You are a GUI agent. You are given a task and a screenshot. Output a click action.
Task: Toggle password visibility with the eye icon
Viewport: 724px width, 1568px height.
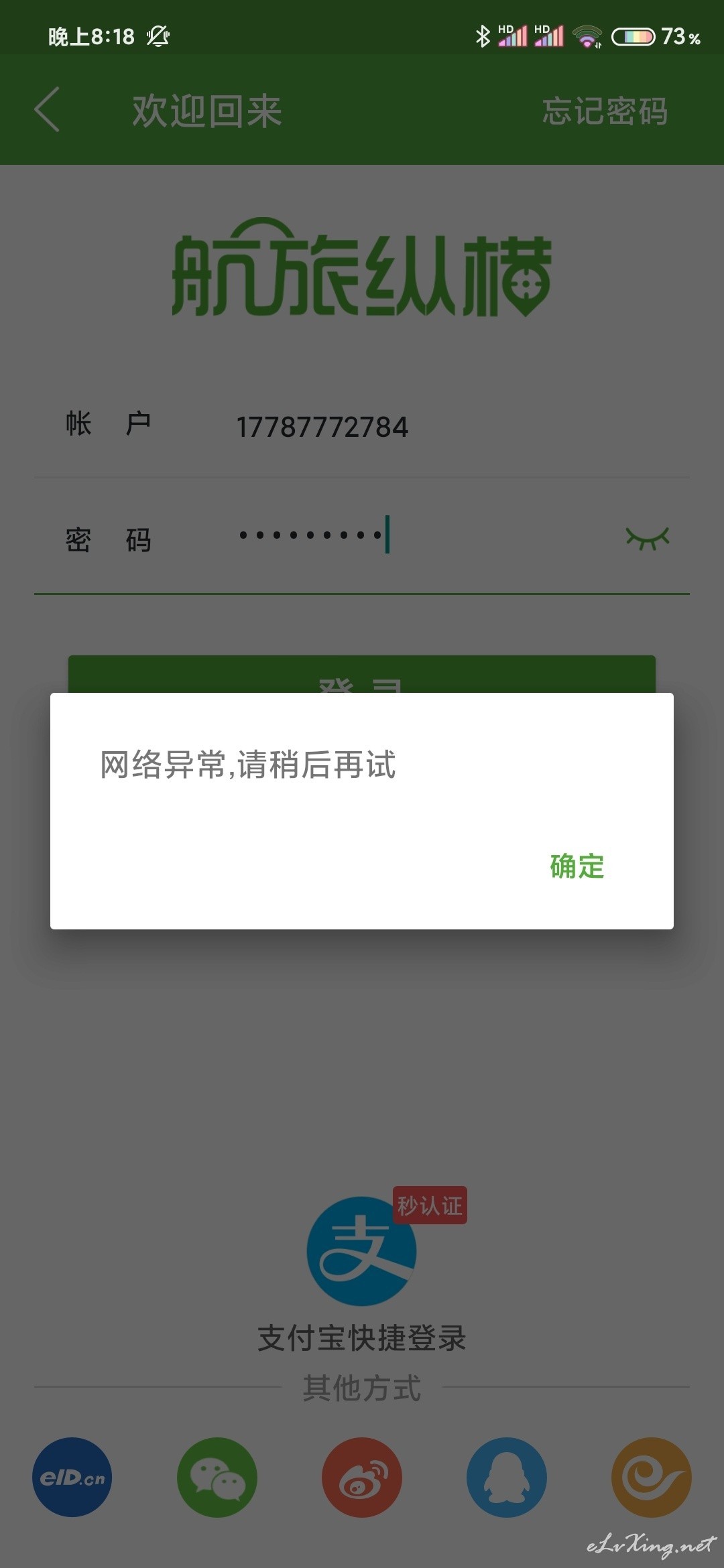tap(647, 537)
